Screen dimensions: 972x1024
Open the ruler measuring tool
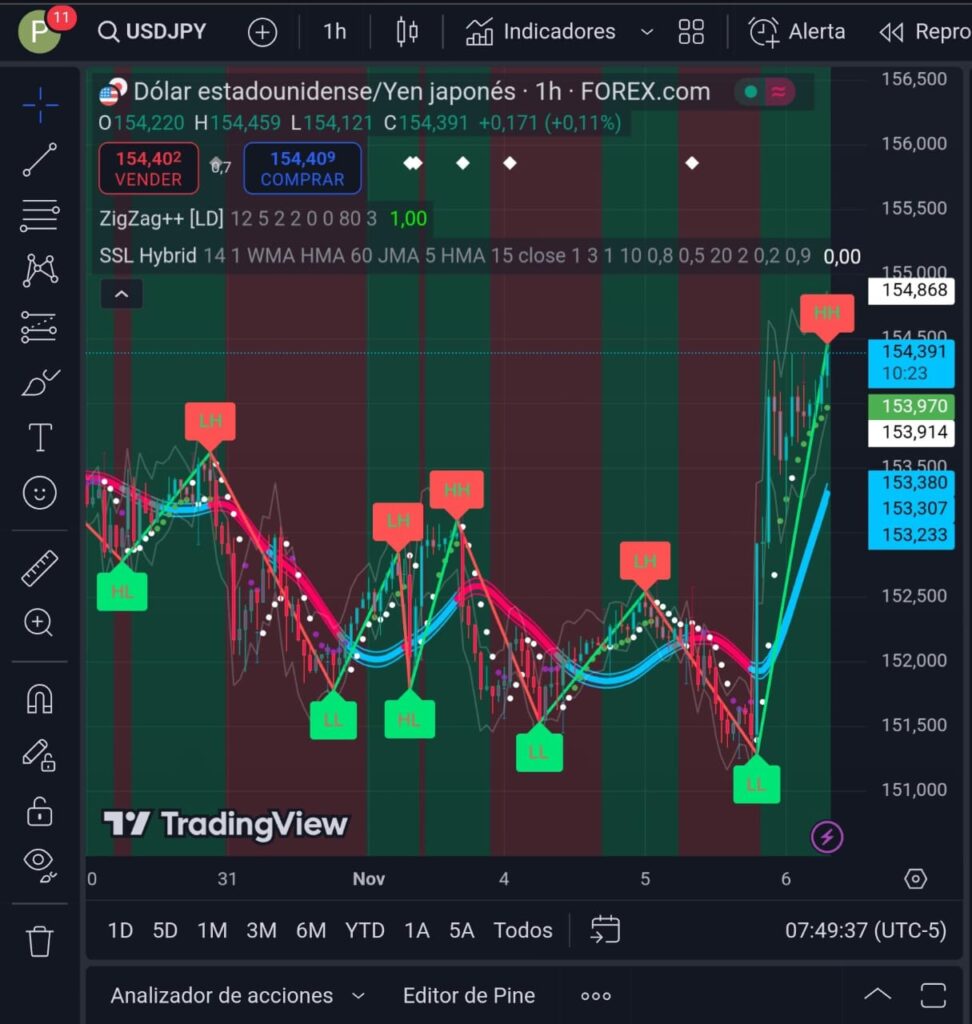(40, 568)
